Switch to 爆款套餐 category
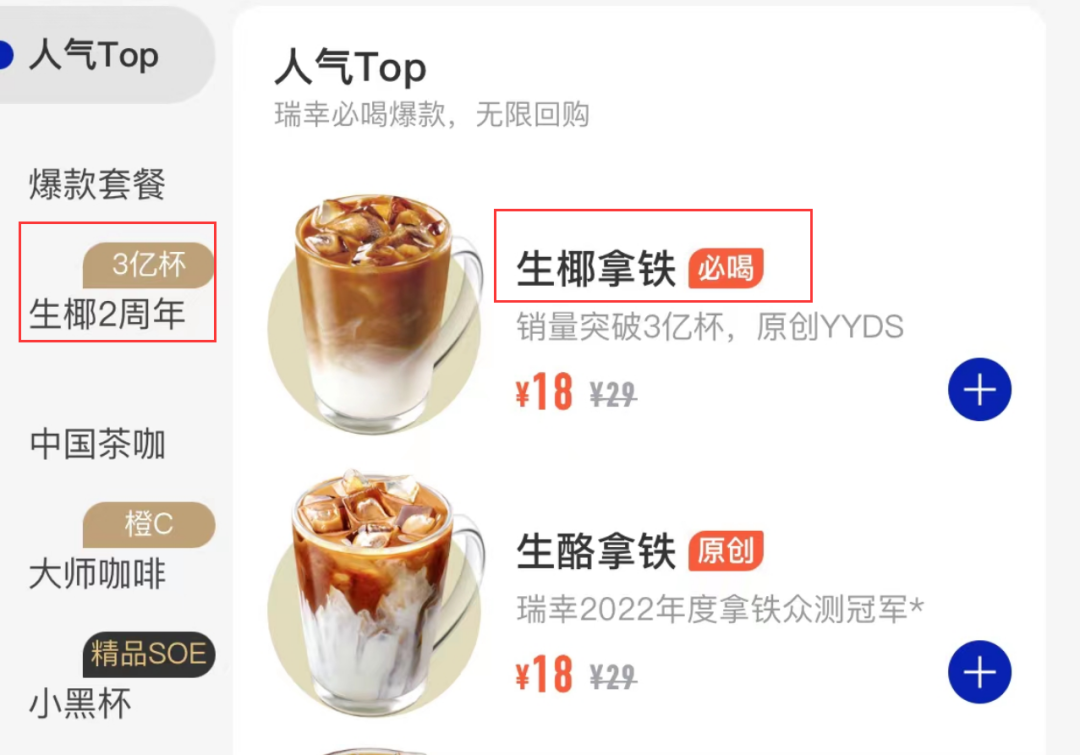 tap(97, 185)
